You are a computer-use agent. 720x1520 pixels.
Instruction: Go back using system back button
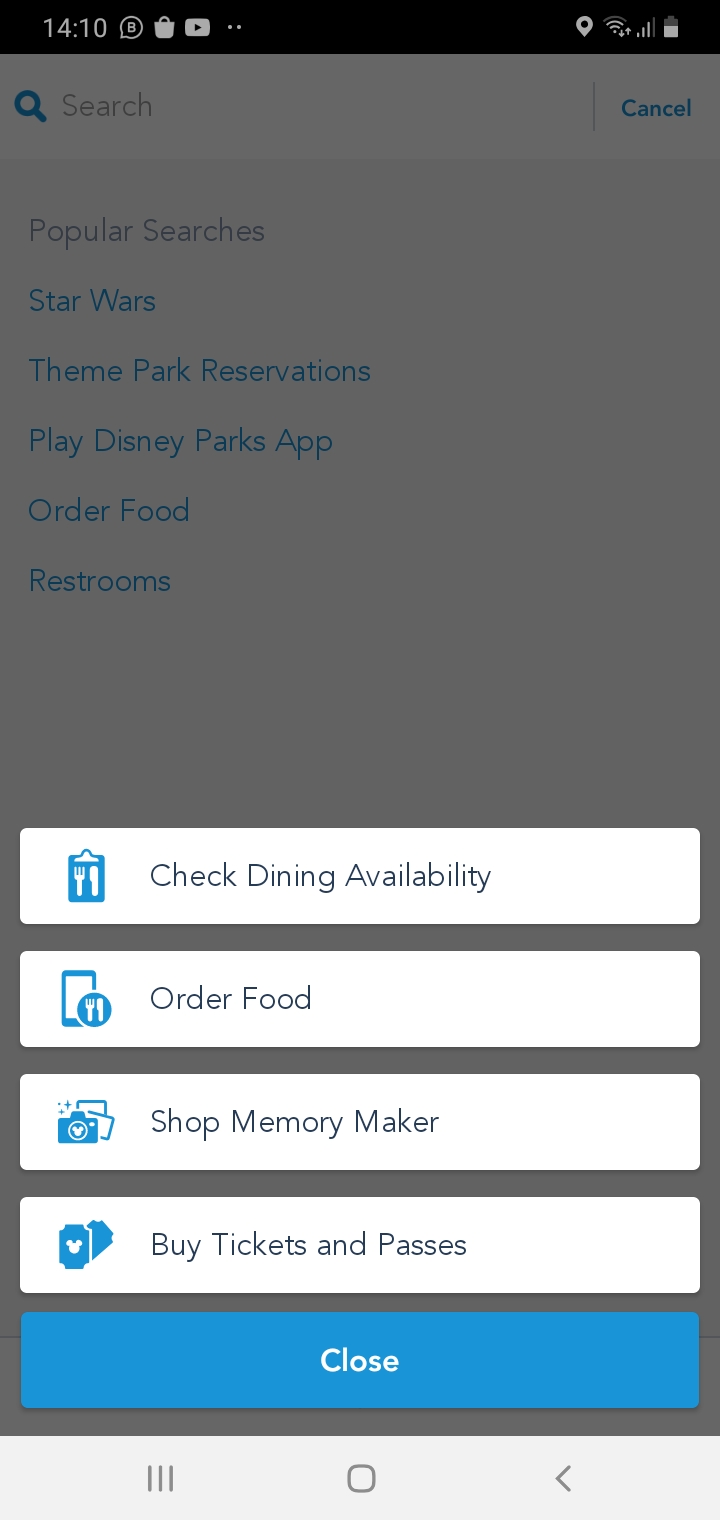coord(563,1478)
